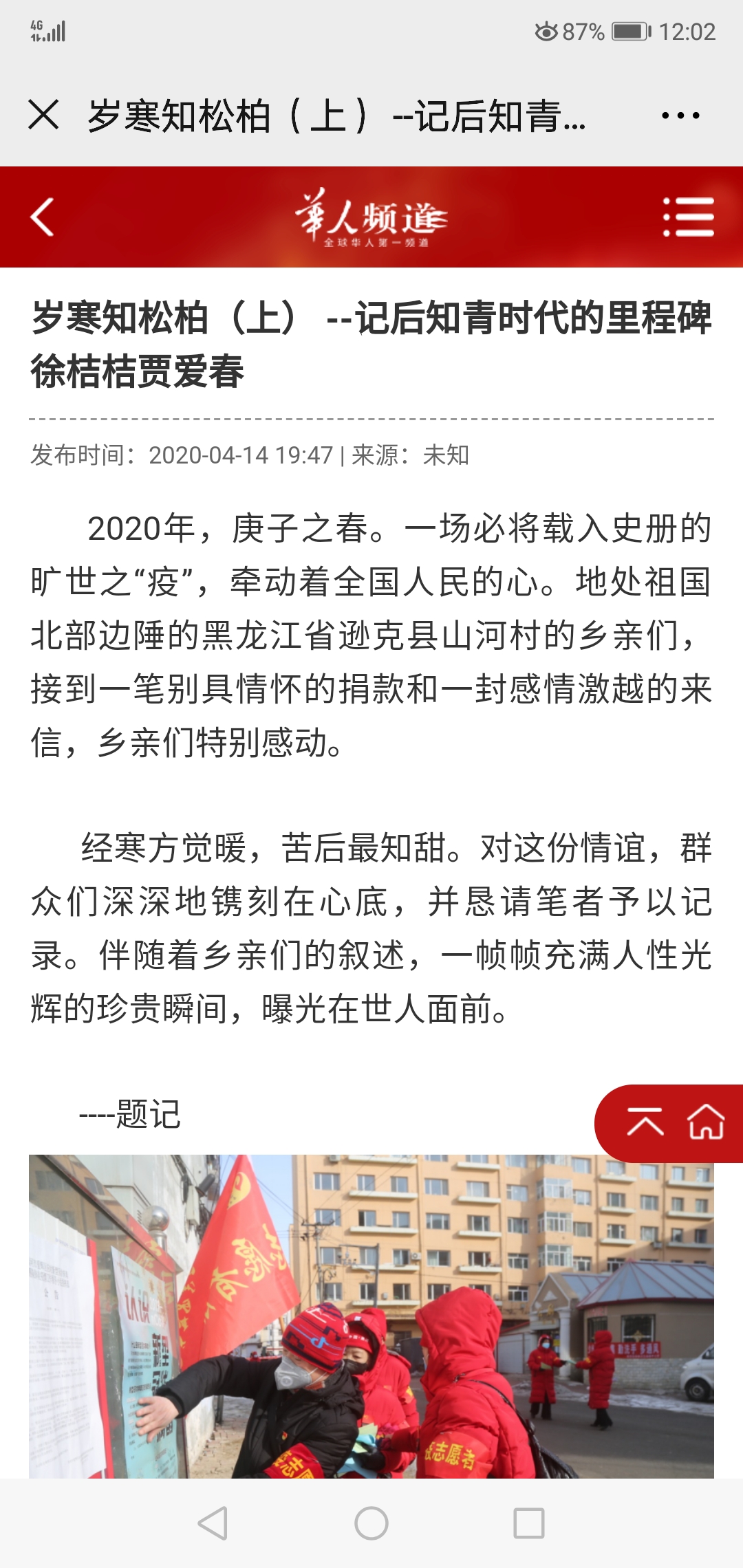Tap the system recent apps square
This screenshot has width=743, height=1568.
pos(529,1523)
